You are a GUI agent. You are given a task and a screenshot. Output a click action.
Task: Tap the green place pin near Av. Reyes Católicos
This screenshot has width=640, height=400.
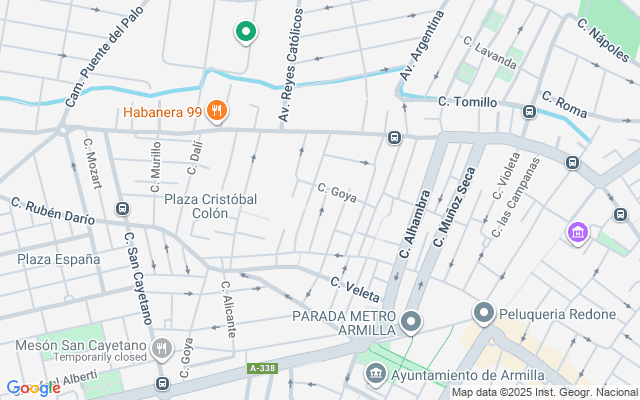tap(245, 33)
